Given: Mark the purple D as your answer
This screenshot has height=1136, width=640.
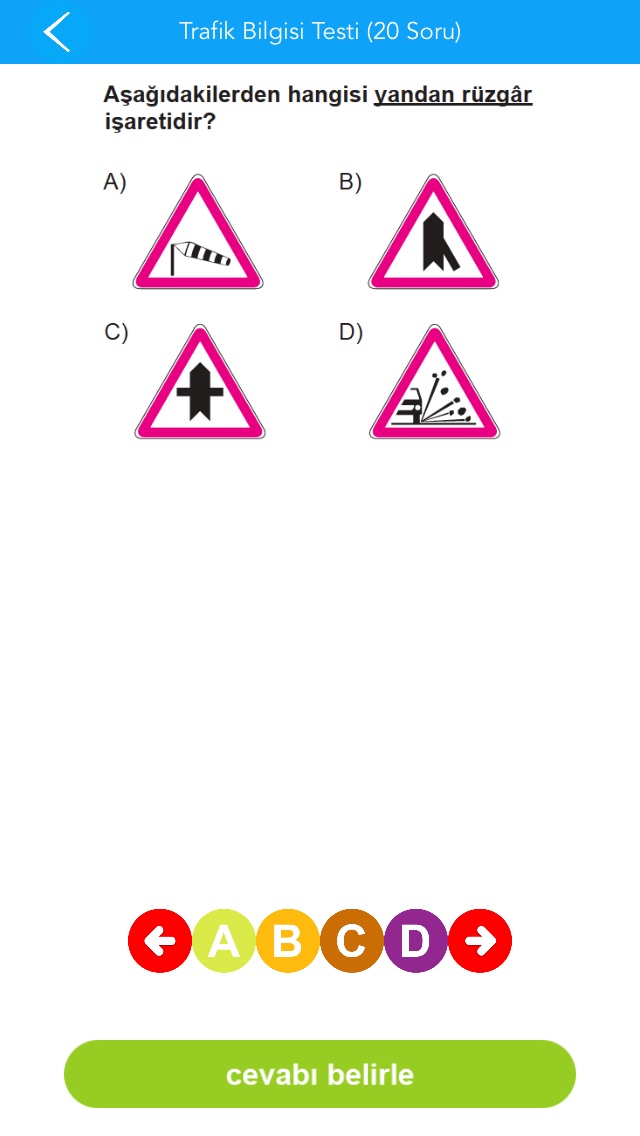Looking at the screenshot, I should (x=415, y=940).
